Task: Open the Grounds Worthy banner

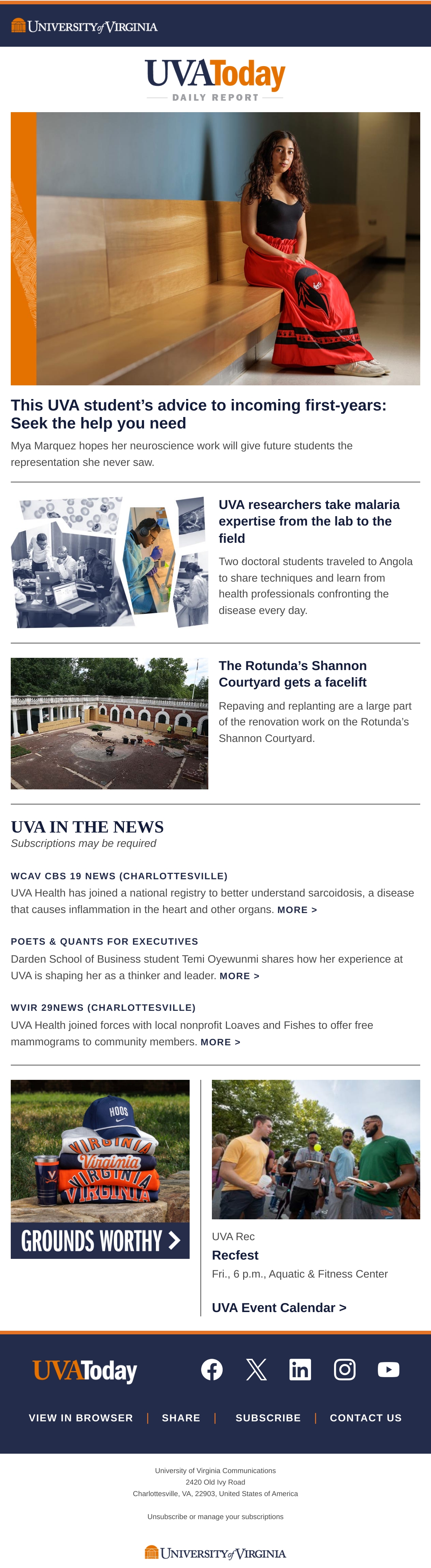Action: point(100,1169)
